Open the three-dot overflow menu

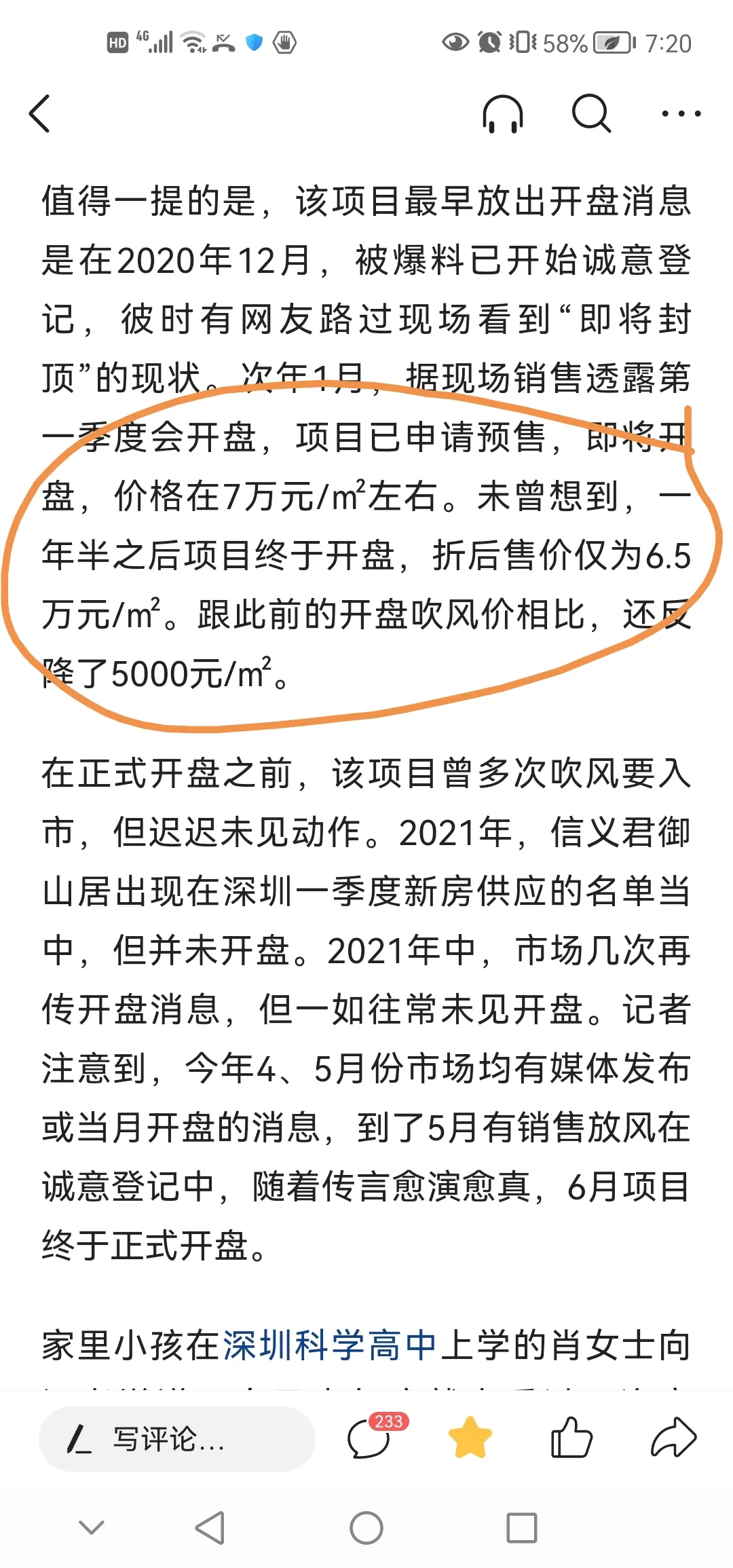pyautogui.click(x=681, y=114)
